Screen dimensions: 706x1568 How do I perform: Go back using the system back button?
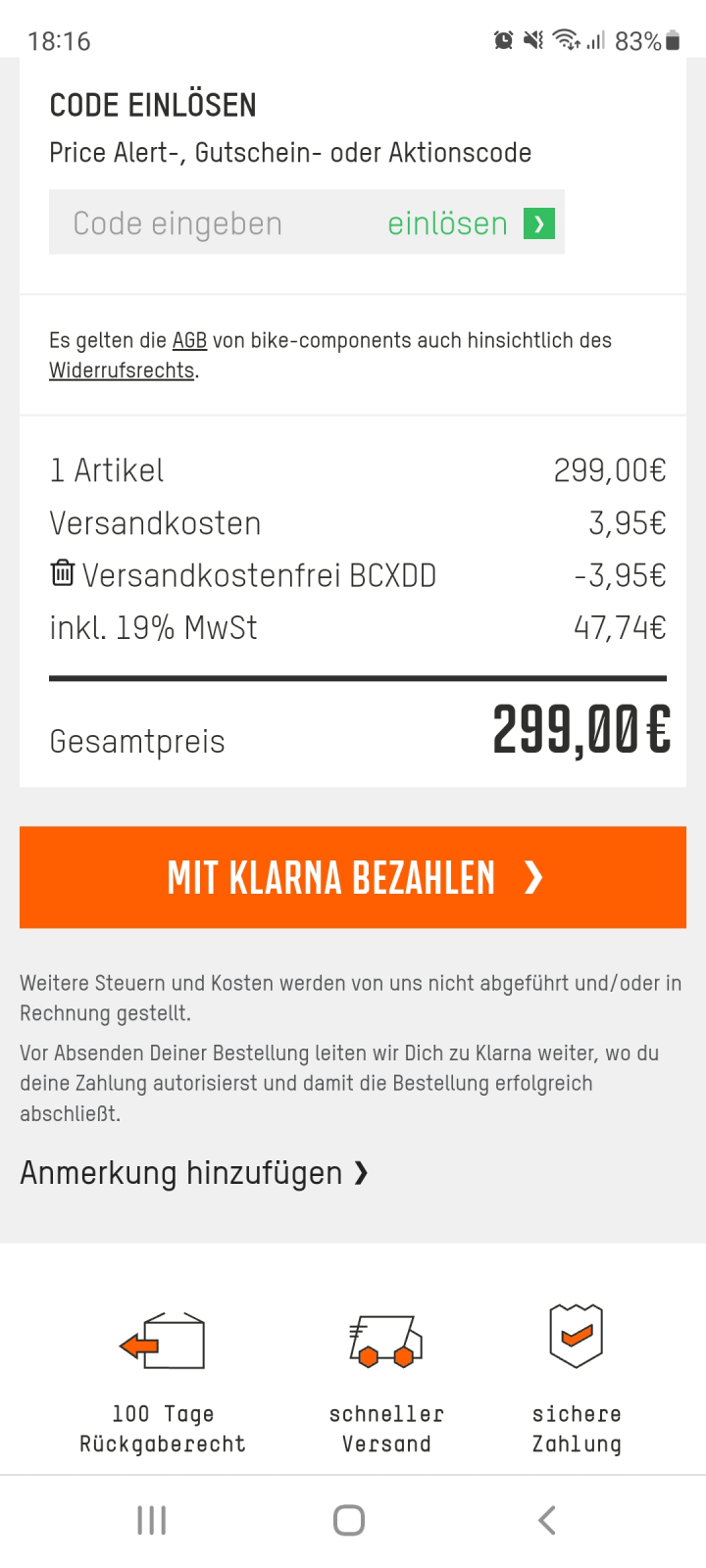[x=547, y=1520]
